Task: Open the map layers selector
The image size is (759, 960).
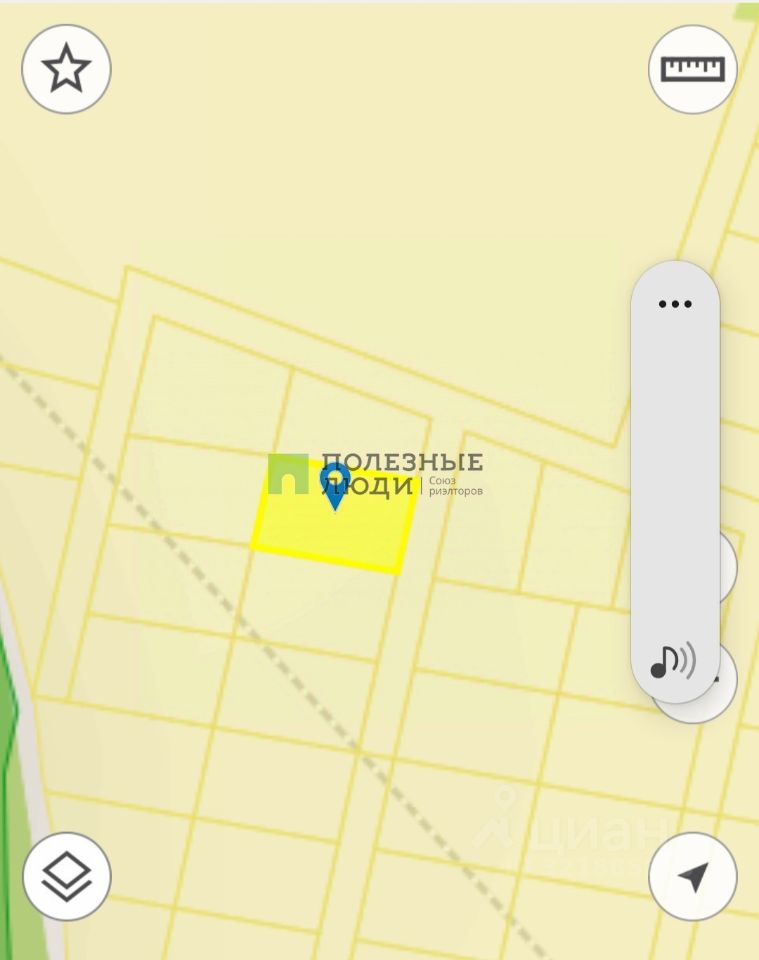Action: point(66,877)
